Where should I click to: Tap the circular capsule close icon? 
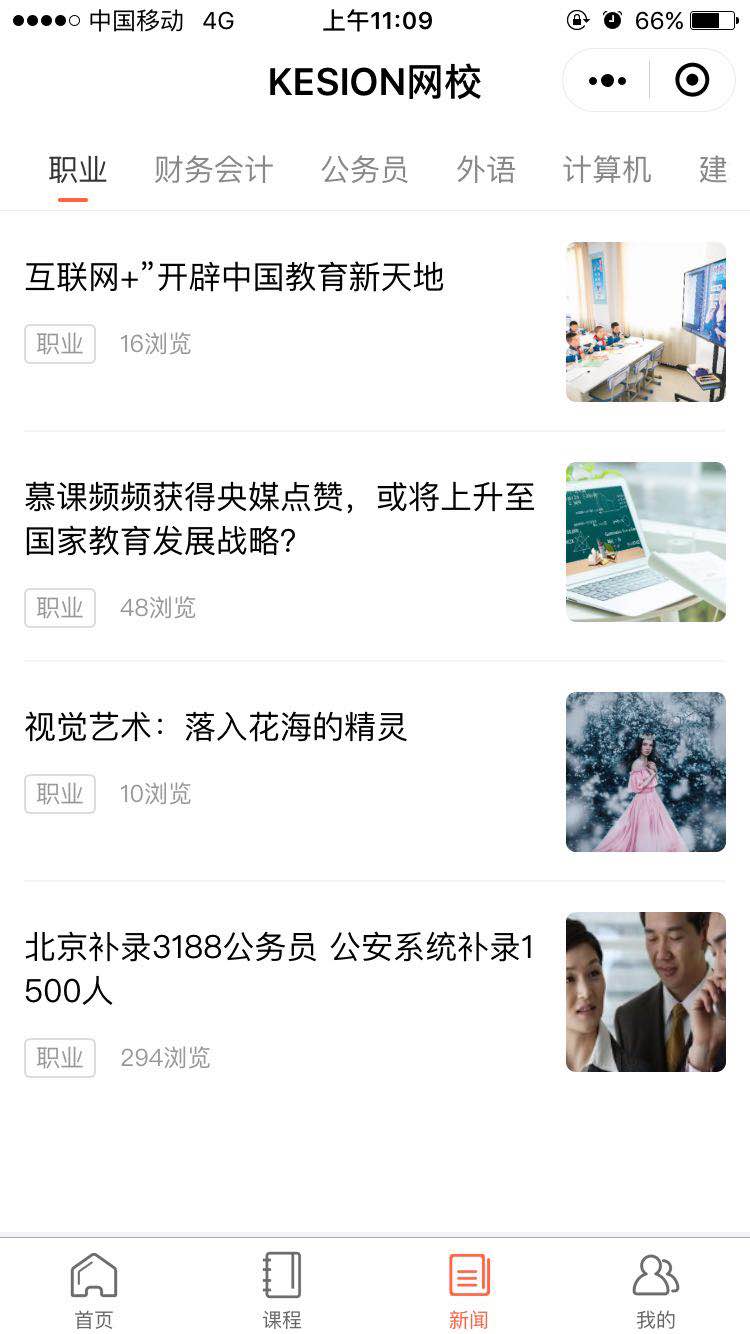click(x=691, y=80)
